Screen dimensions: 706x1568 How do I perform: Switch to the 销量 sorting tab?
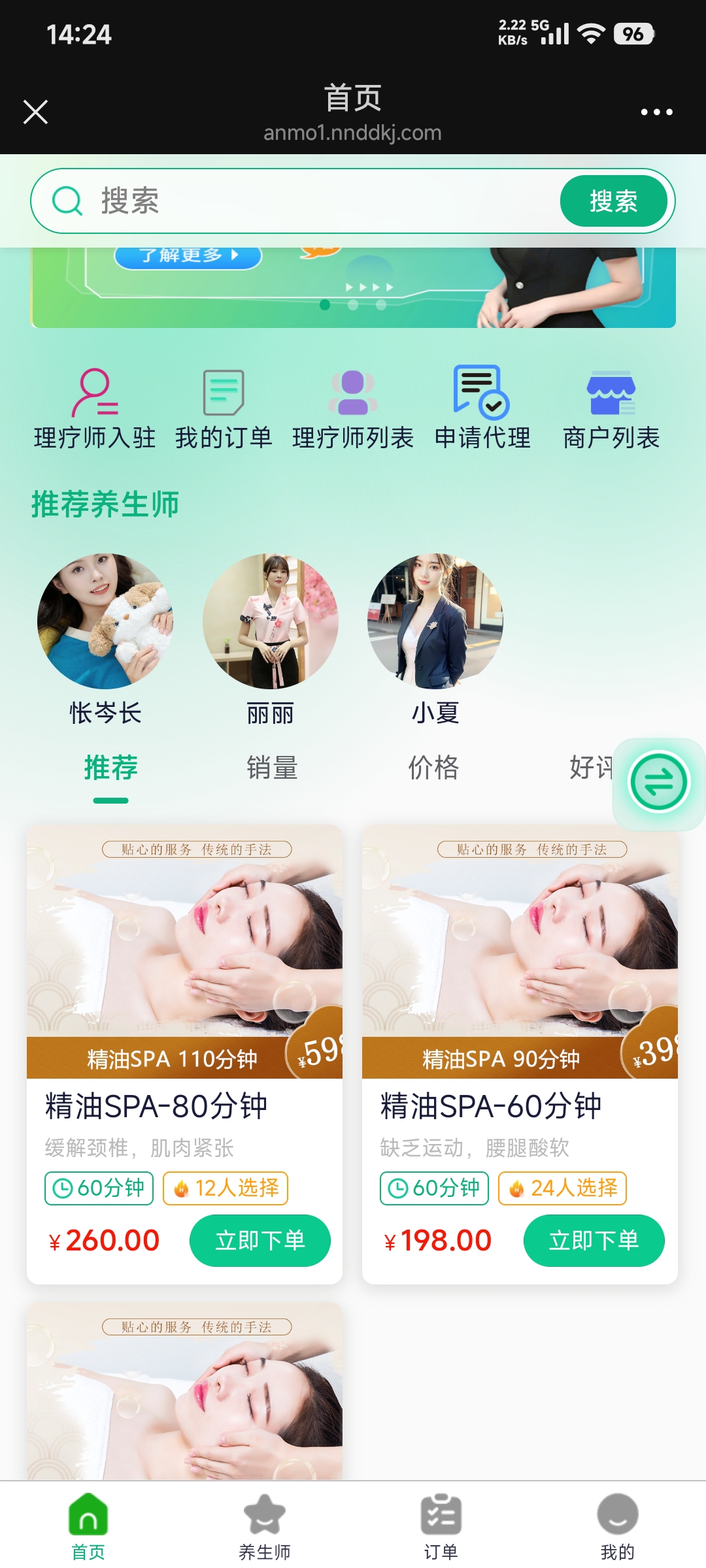pyautogui.click(x=273, y=768)
